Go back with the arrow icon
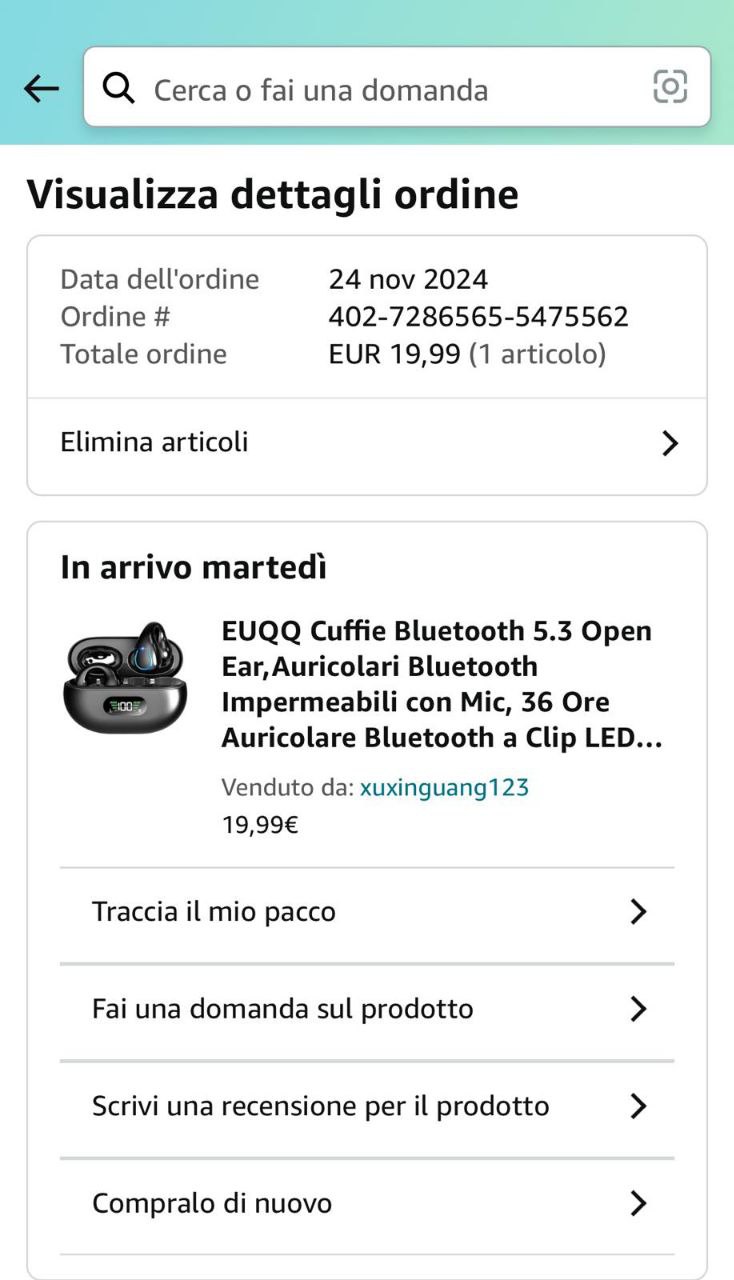Viewport: 734px width, 1280px height. coord(41,89)
